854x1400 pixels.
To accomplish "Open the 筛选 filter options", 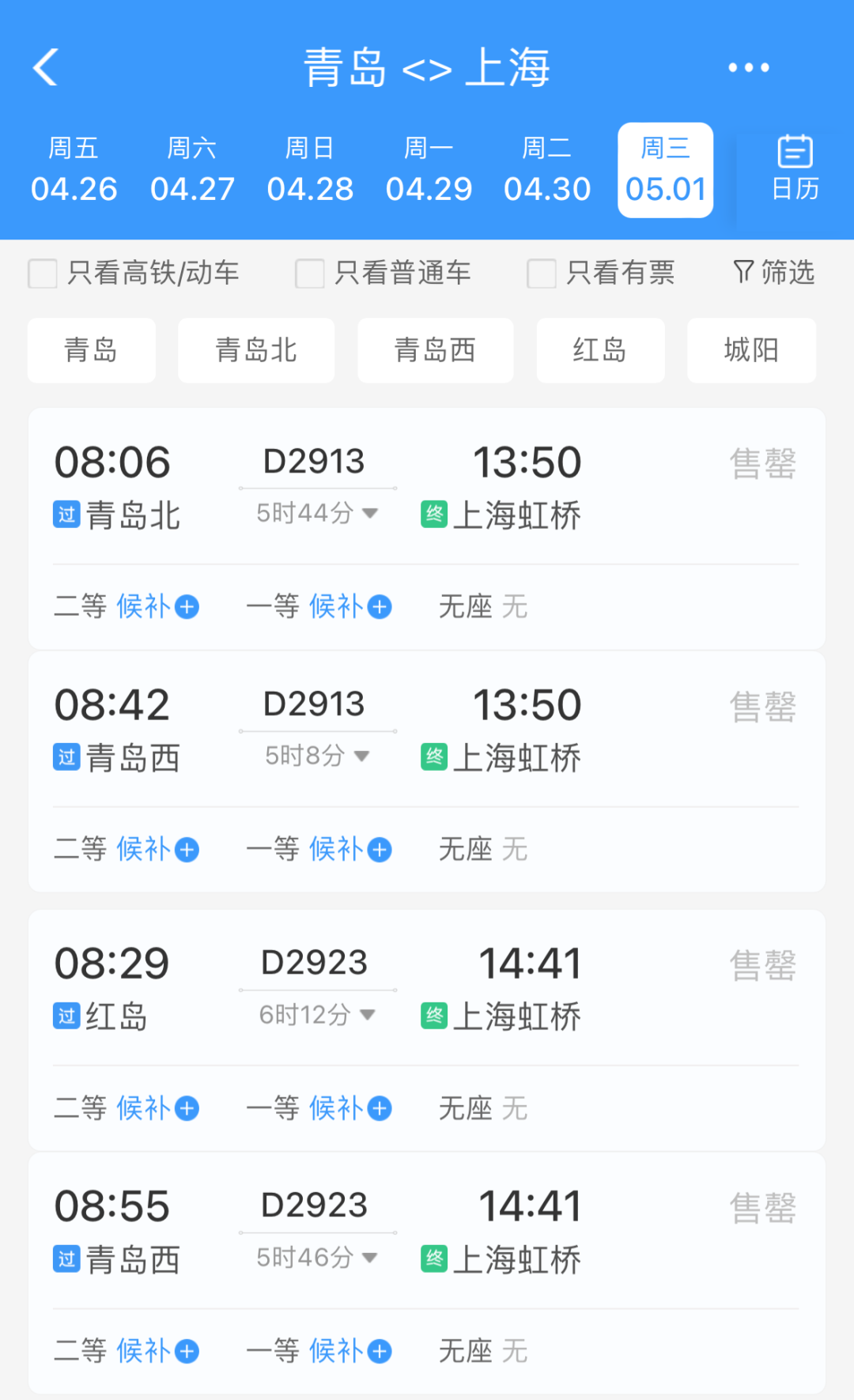I will tap(773, 273).
